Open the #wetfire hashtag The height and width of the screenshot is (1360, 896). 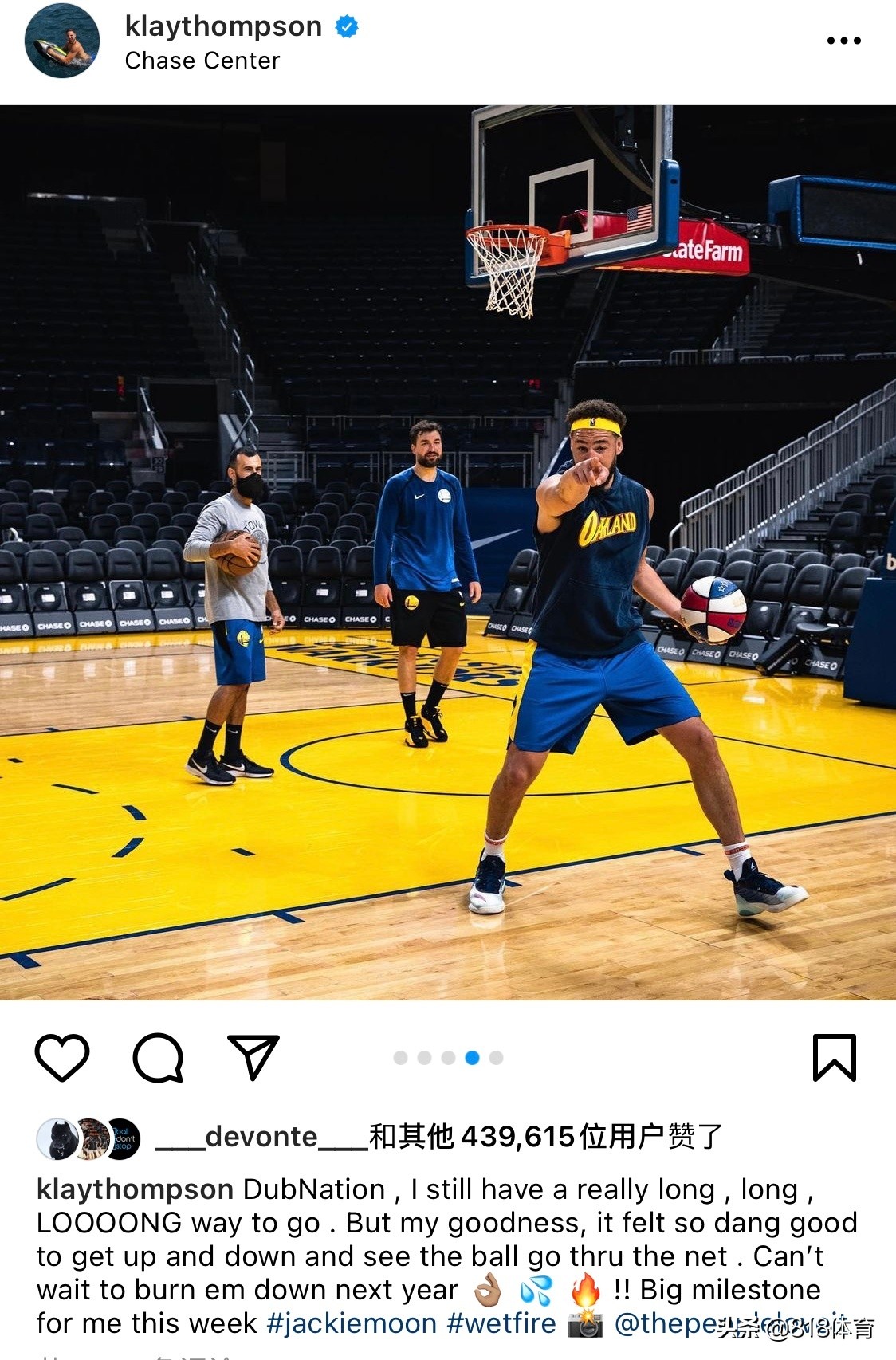coord(501,1323)
